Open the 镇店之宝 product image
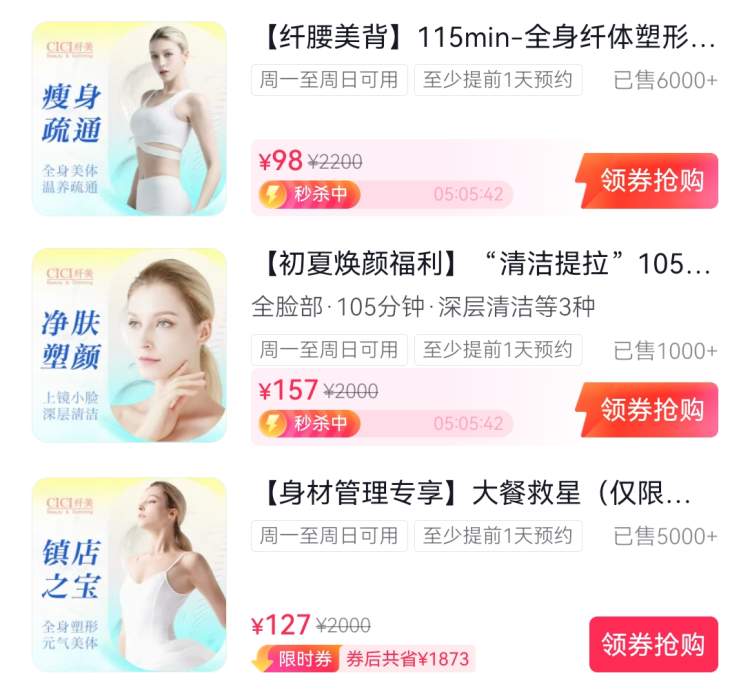This screenshot has height=693, width=750. click(x=130, y=576)
